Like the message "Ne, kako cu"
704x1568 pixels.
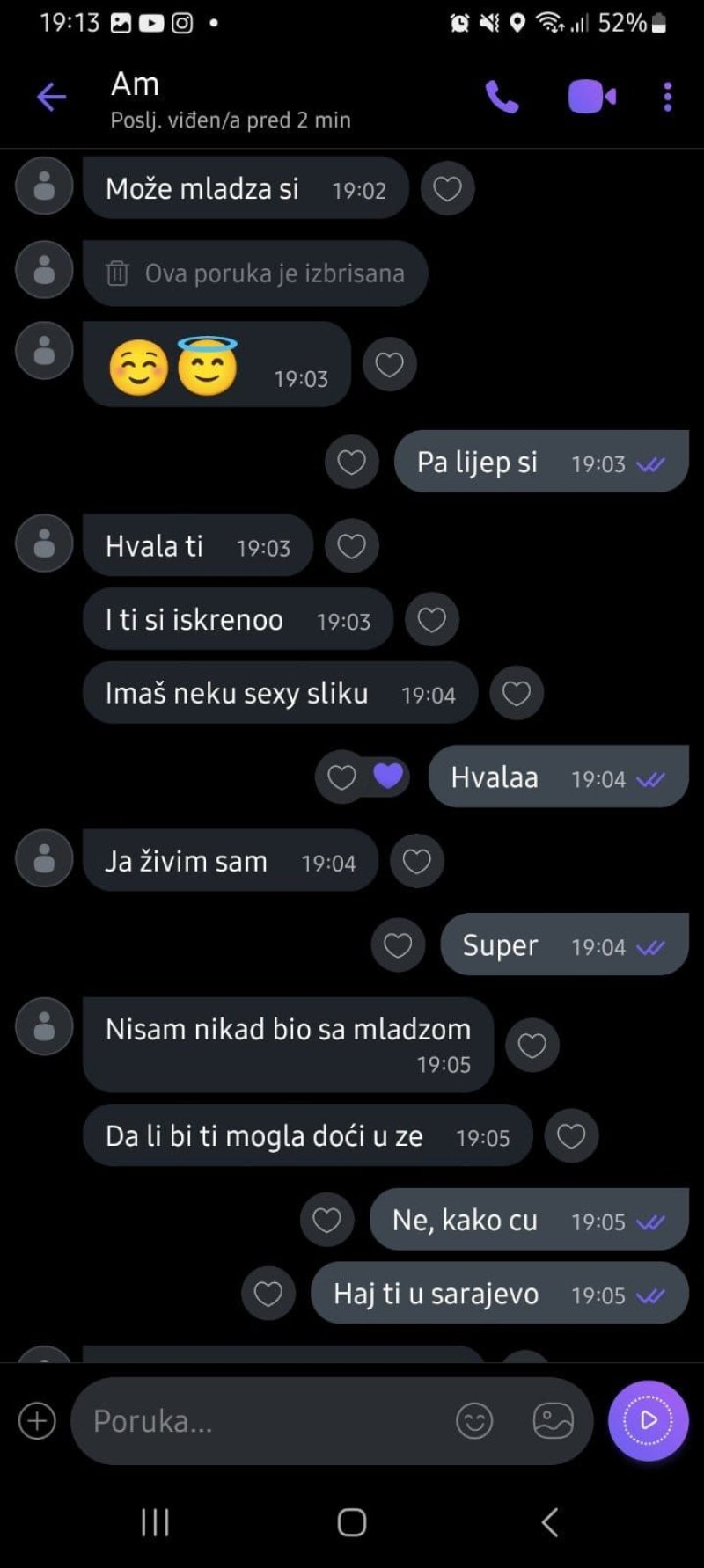tap(327, 1221)
